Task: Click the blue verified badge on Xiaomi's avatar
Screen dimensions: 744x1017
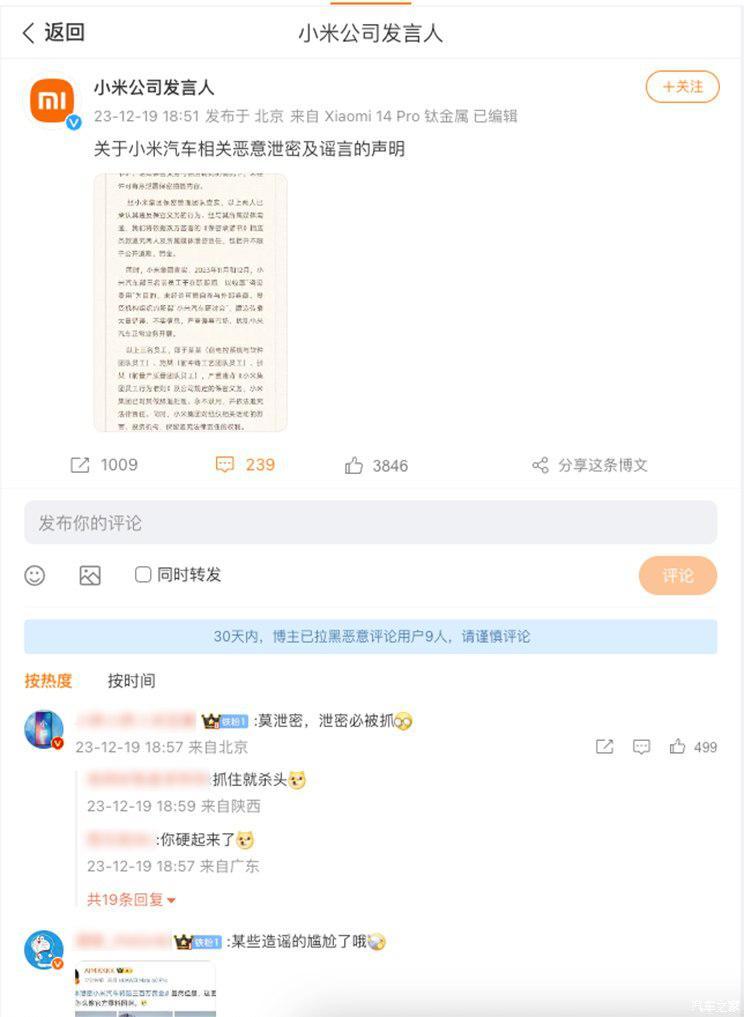Action: coord(75,124)
